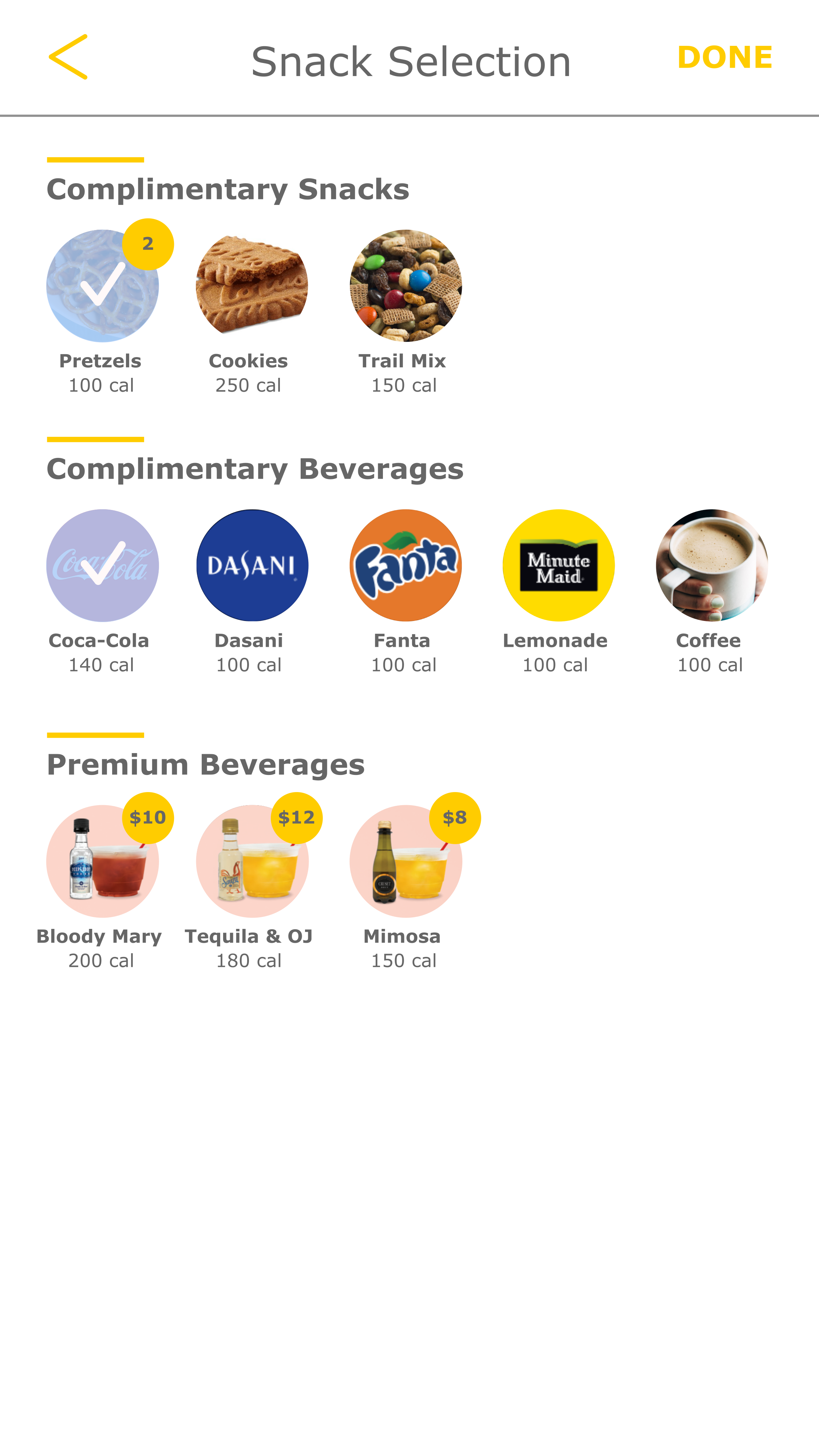Select the Tequila & OJ drink
This screenshot has height=1456, width=819.
(252, 861)
